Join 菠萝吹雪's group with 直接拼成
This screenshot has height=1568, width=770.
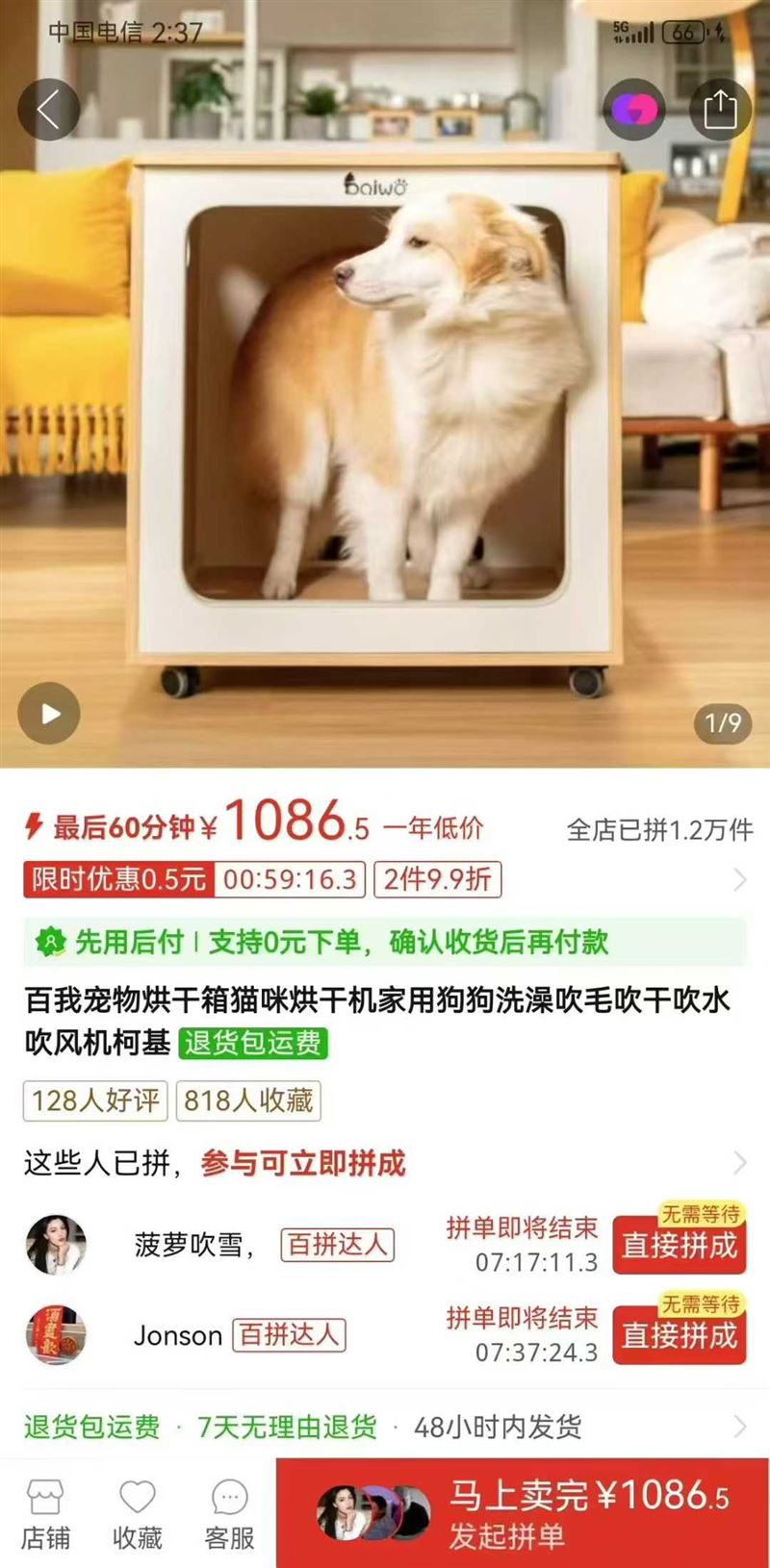680,1245
